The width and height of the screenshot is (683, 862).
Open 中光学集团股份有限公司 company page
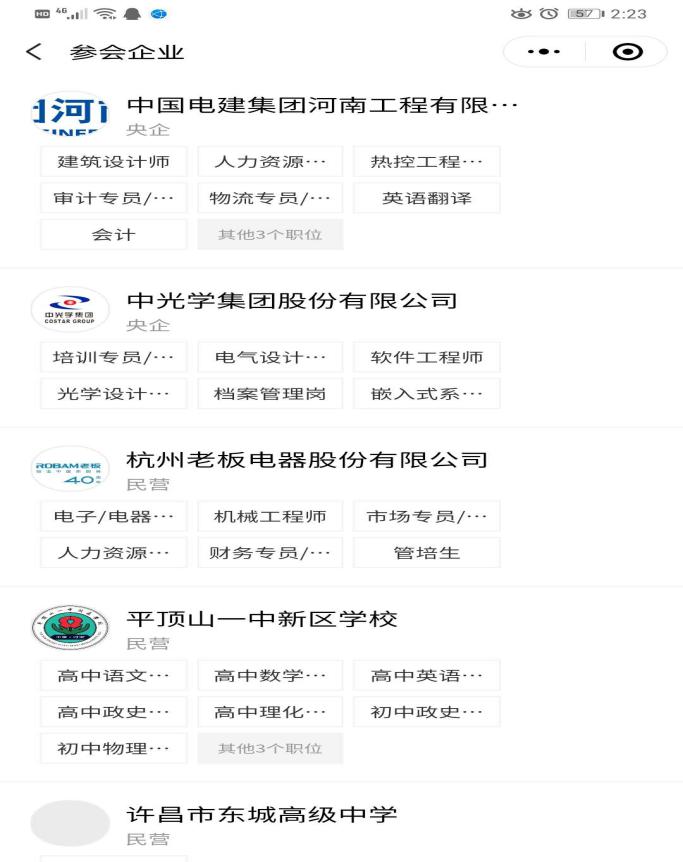coord(292,301)
